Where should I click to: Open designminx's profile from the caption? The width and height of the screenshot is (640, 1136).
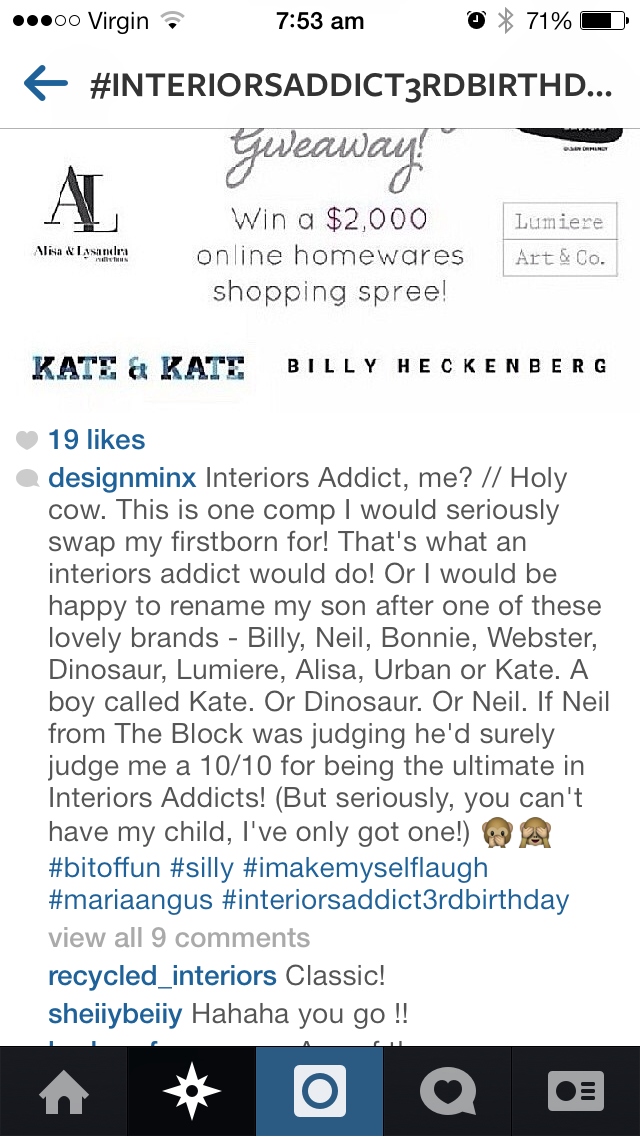click(122, 478)
